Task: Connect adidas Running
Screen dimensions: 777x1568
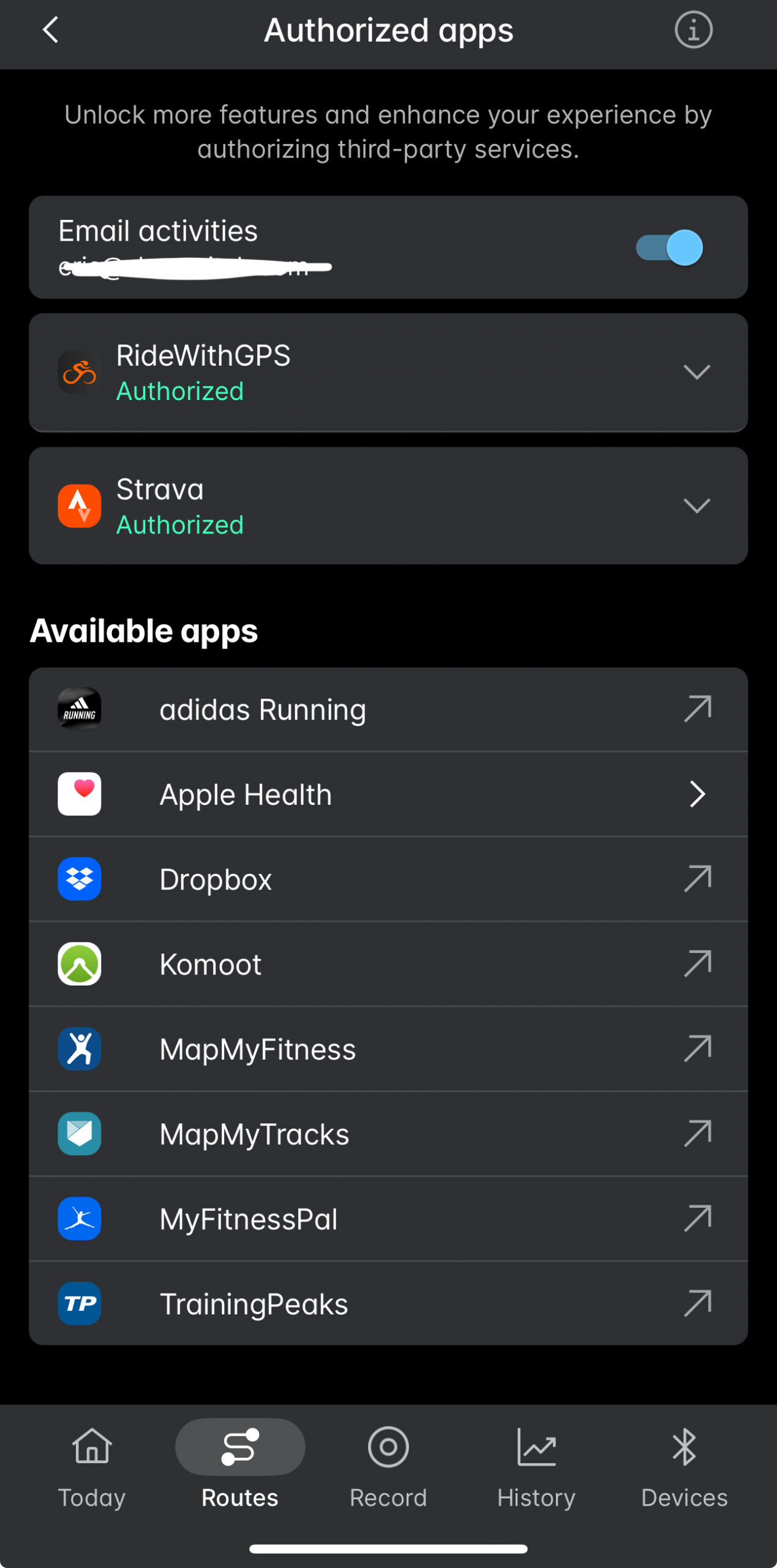Action: coord(388,710)
